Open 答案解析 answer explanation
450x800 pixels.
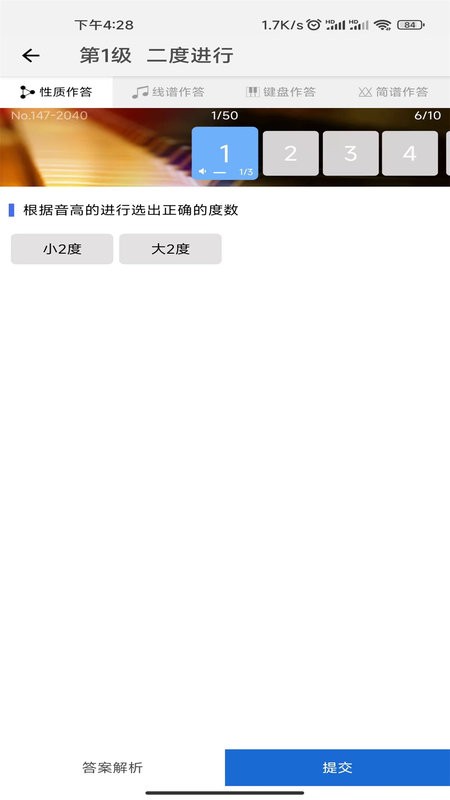[112, 767]
